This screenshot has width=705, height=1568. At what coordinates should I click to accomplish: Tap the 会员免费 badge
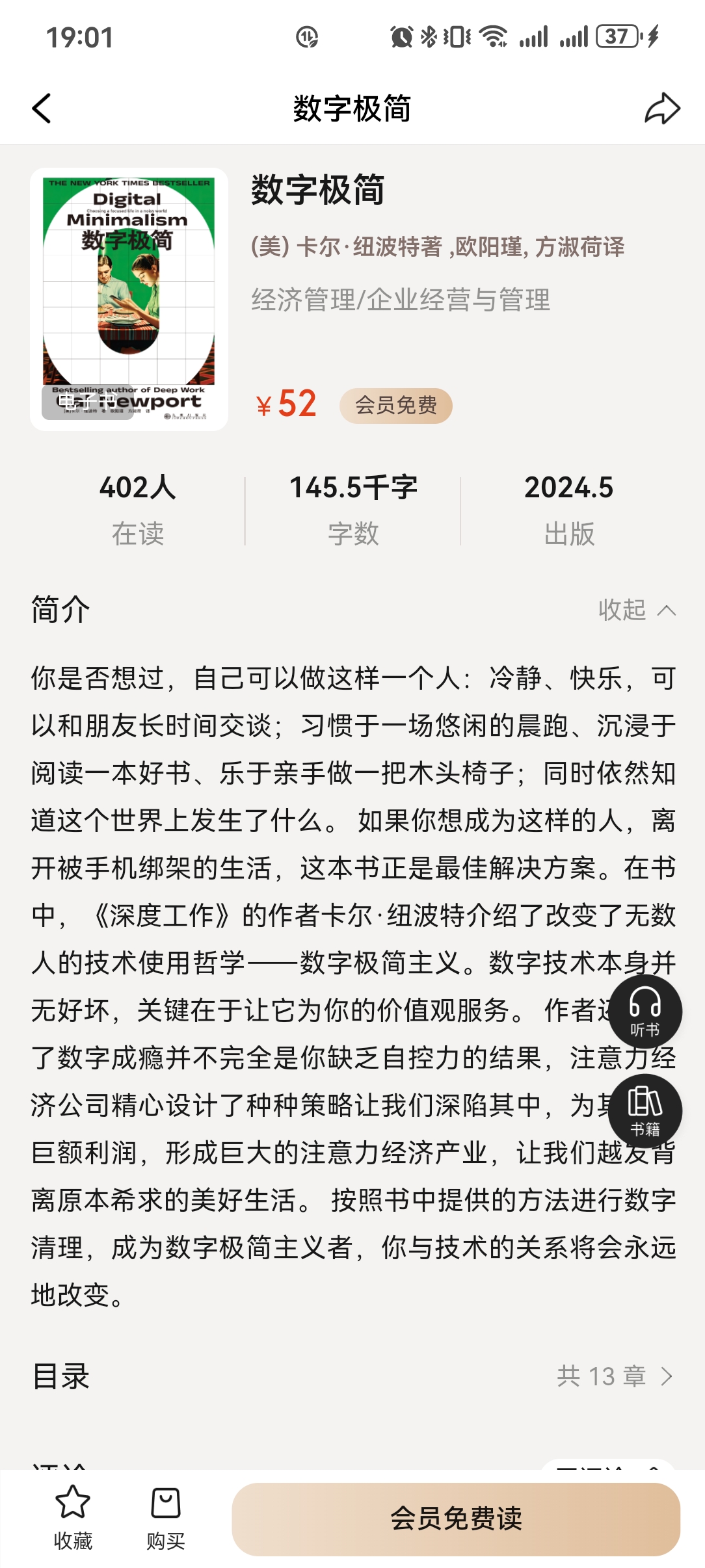[395, 406]
